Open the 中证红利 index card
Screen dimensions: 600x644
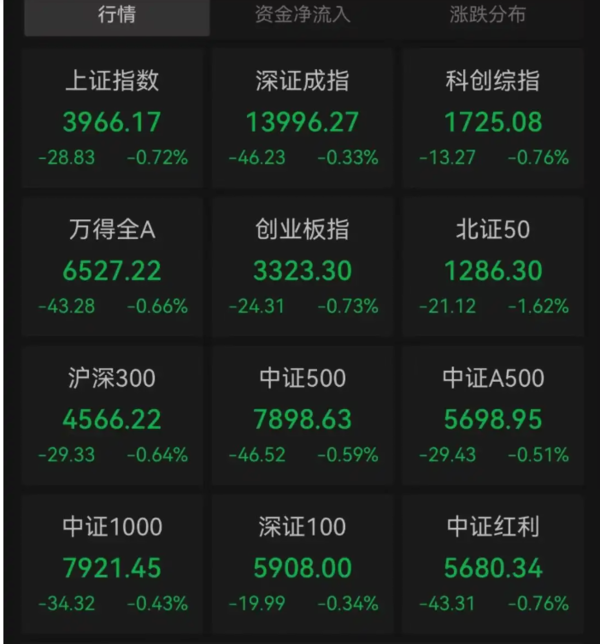coord(492,564)
